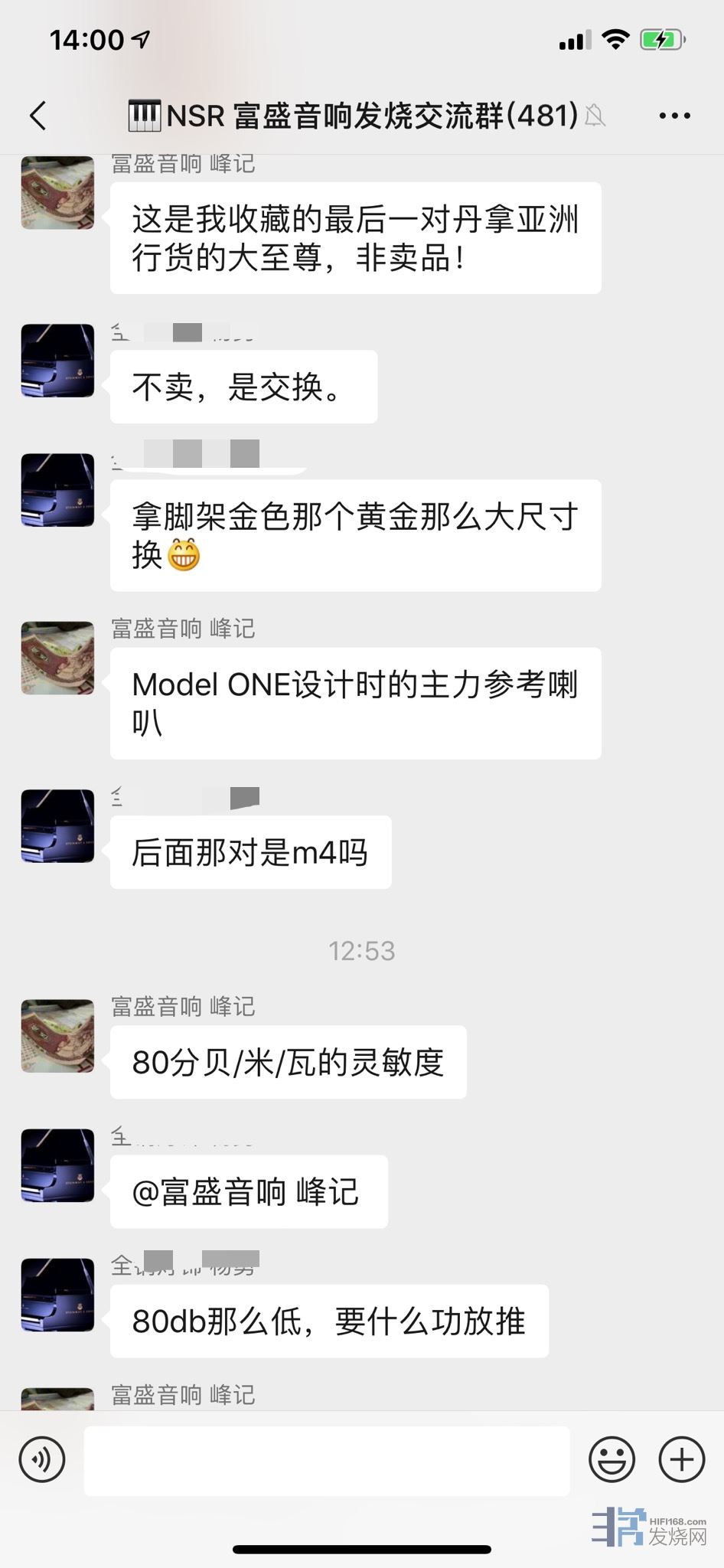Image resolution: width=724 pixels, height=1568 pixels.
Task: Open avatar beside '不卖,是交换' message
Action: (x=57, y=361)
